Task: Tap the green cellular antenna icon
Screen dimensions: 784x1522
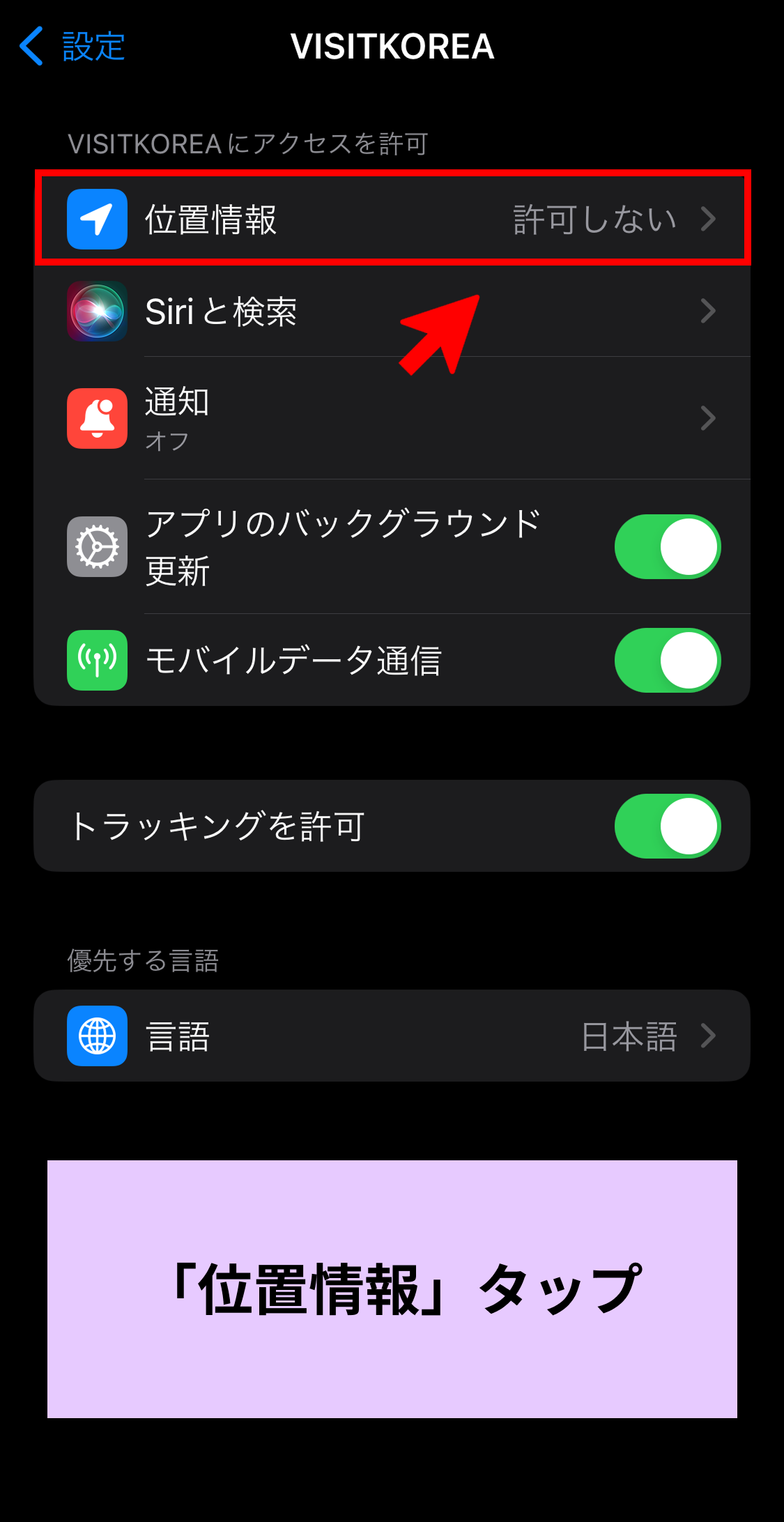Action: tap(96, 660)
